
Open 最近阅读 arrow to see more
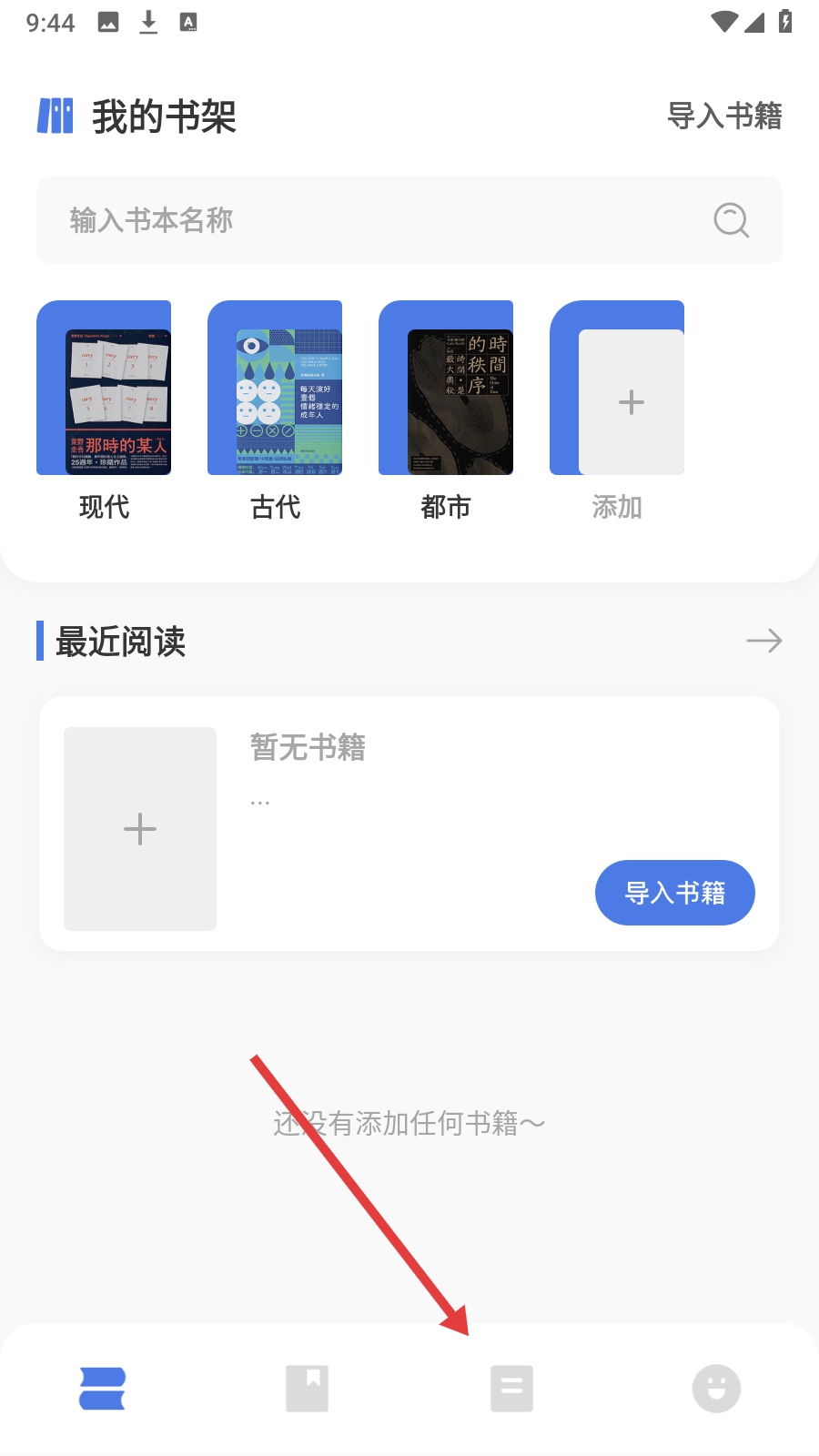point(764,641)
